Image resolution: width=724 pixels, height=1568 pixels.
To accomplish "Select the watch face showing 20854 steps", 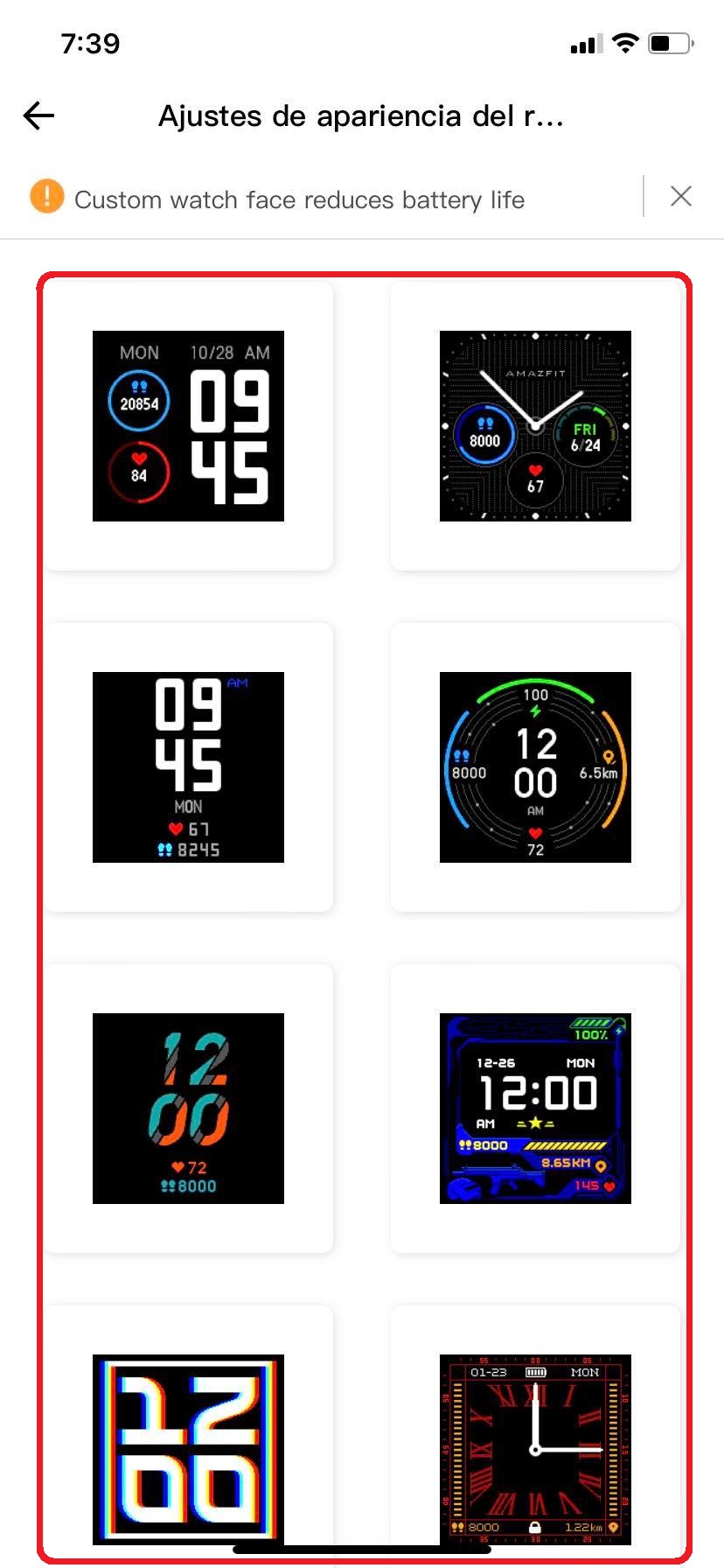I will tap(188, 426).
